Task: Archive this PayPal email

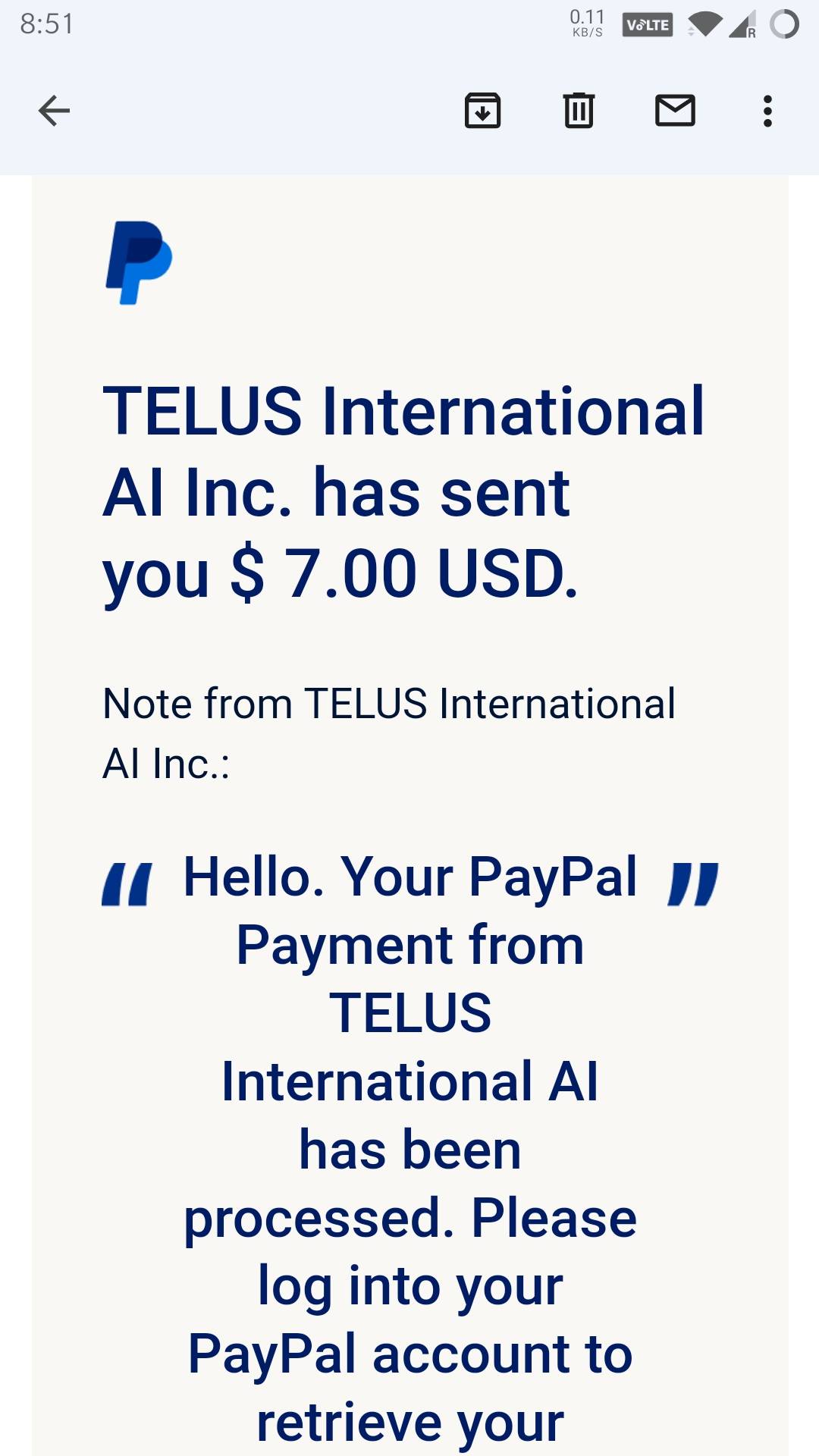Action: click(x=482, y=111)
